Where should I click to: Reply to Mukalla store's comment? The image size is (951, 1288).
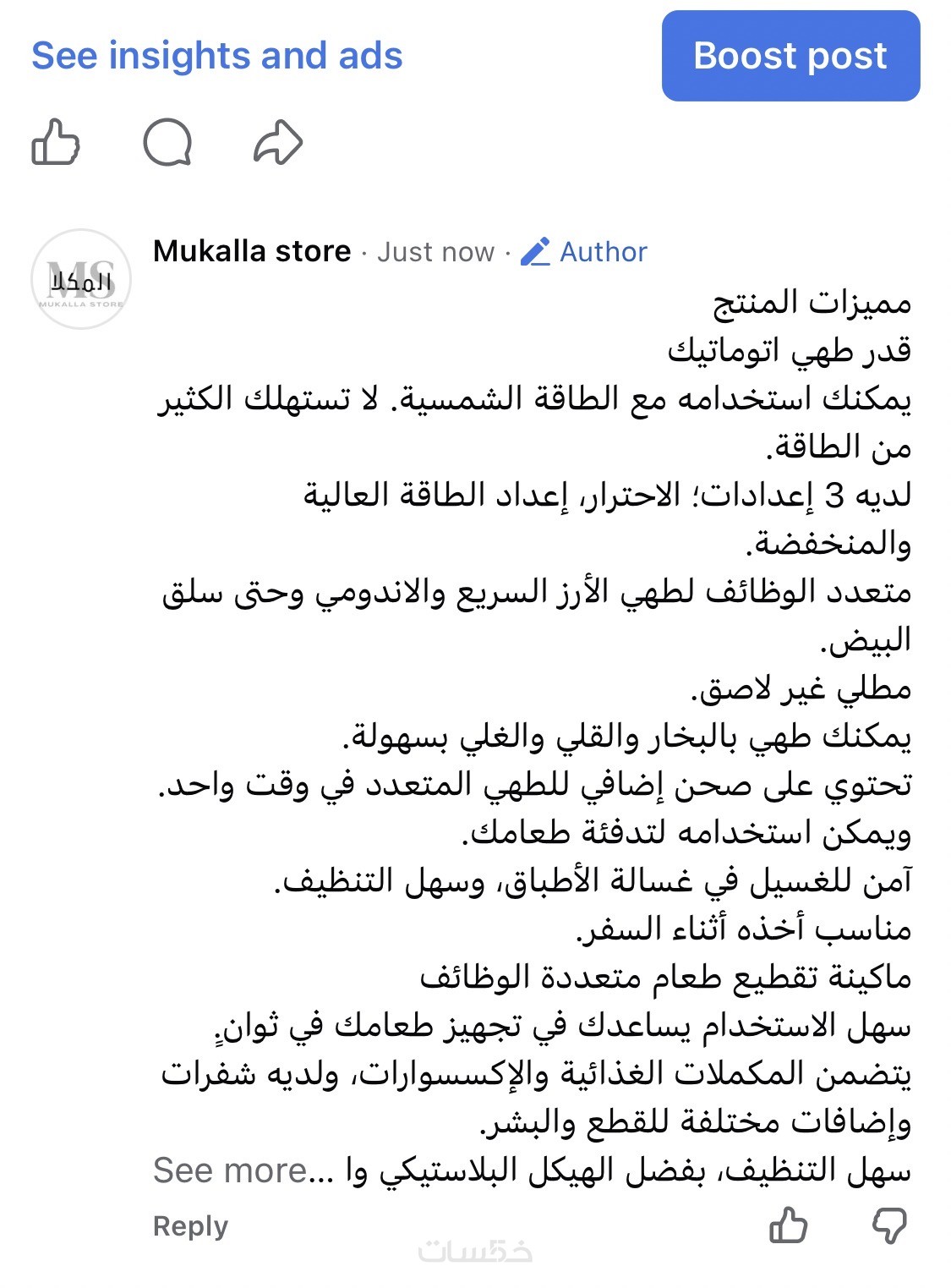[x=190, y=1225]
